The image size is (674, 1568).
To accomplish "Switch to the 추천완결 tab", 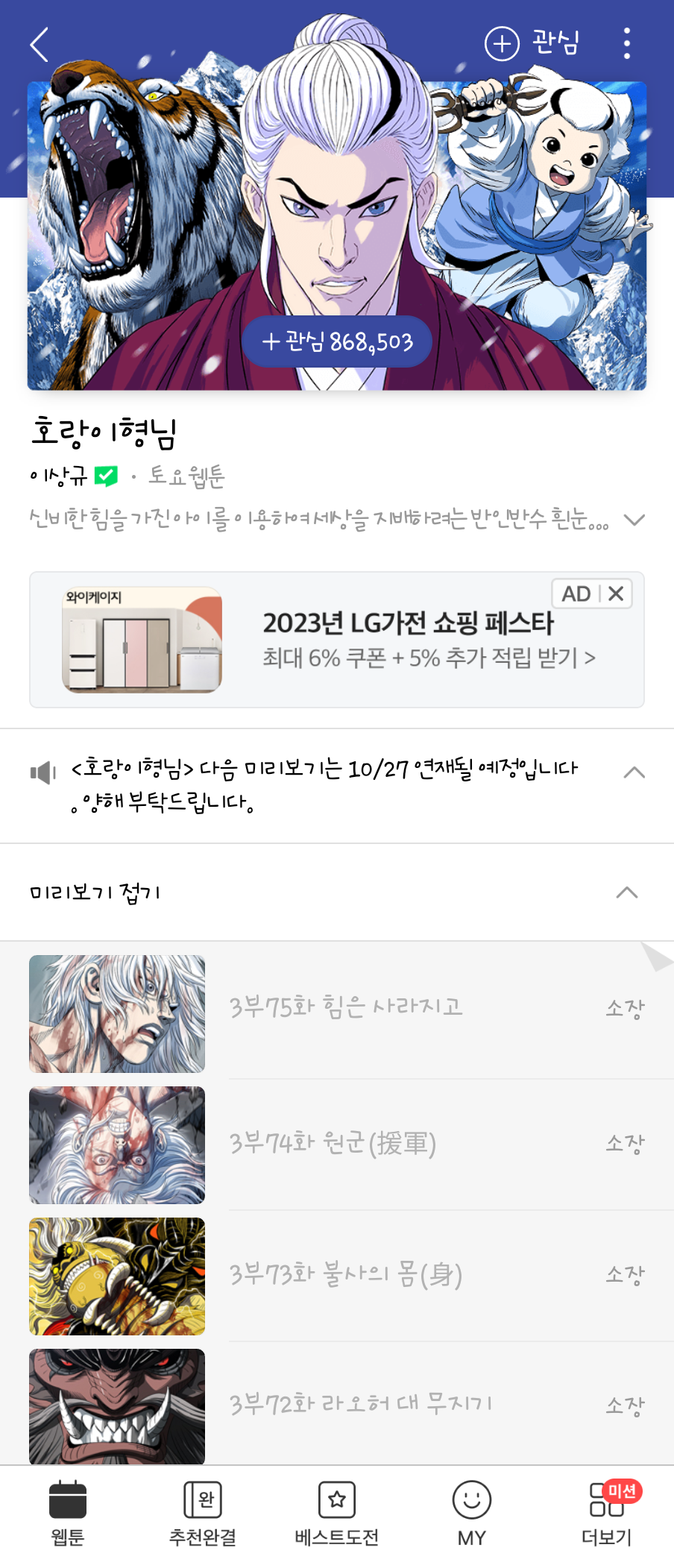I will [x=203, y=1514].
